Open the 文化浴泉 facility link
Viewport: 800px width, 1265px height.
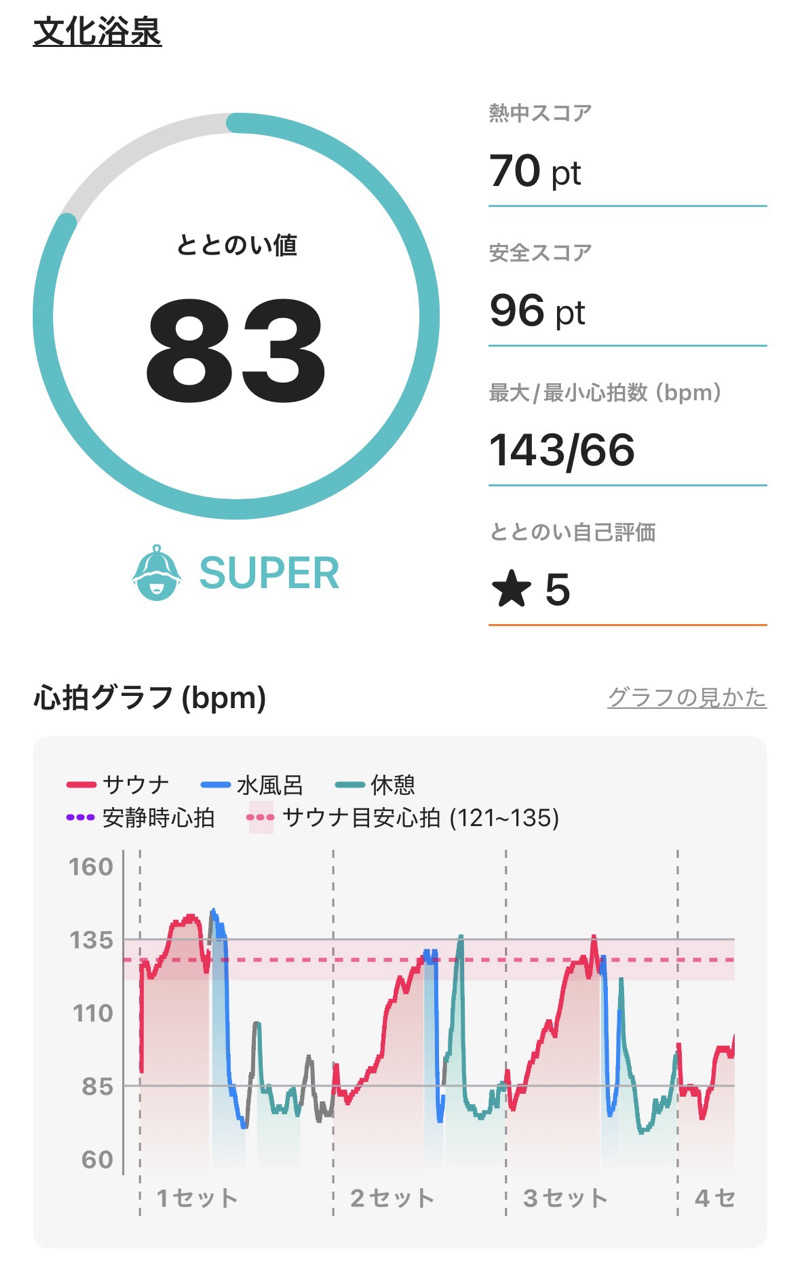tap(97, 31)
